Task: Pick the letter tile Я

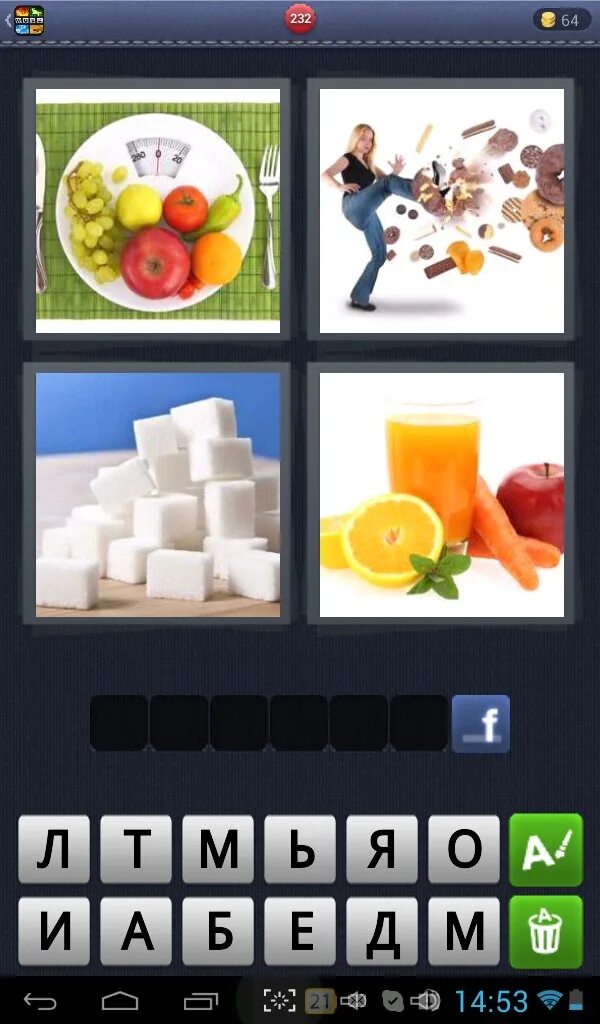Action: 383,850
